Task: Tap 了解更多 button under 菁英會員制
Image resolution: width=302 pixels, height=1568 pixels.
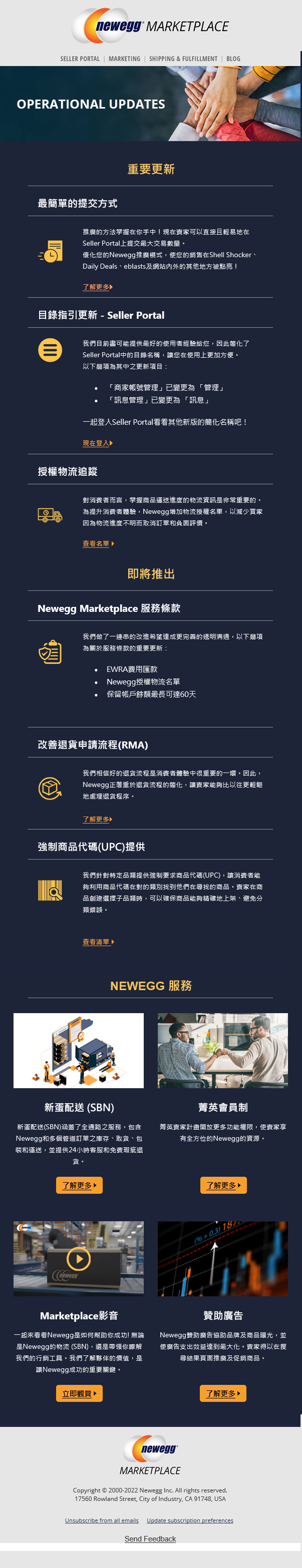Action: click(x=223, y=1185)
